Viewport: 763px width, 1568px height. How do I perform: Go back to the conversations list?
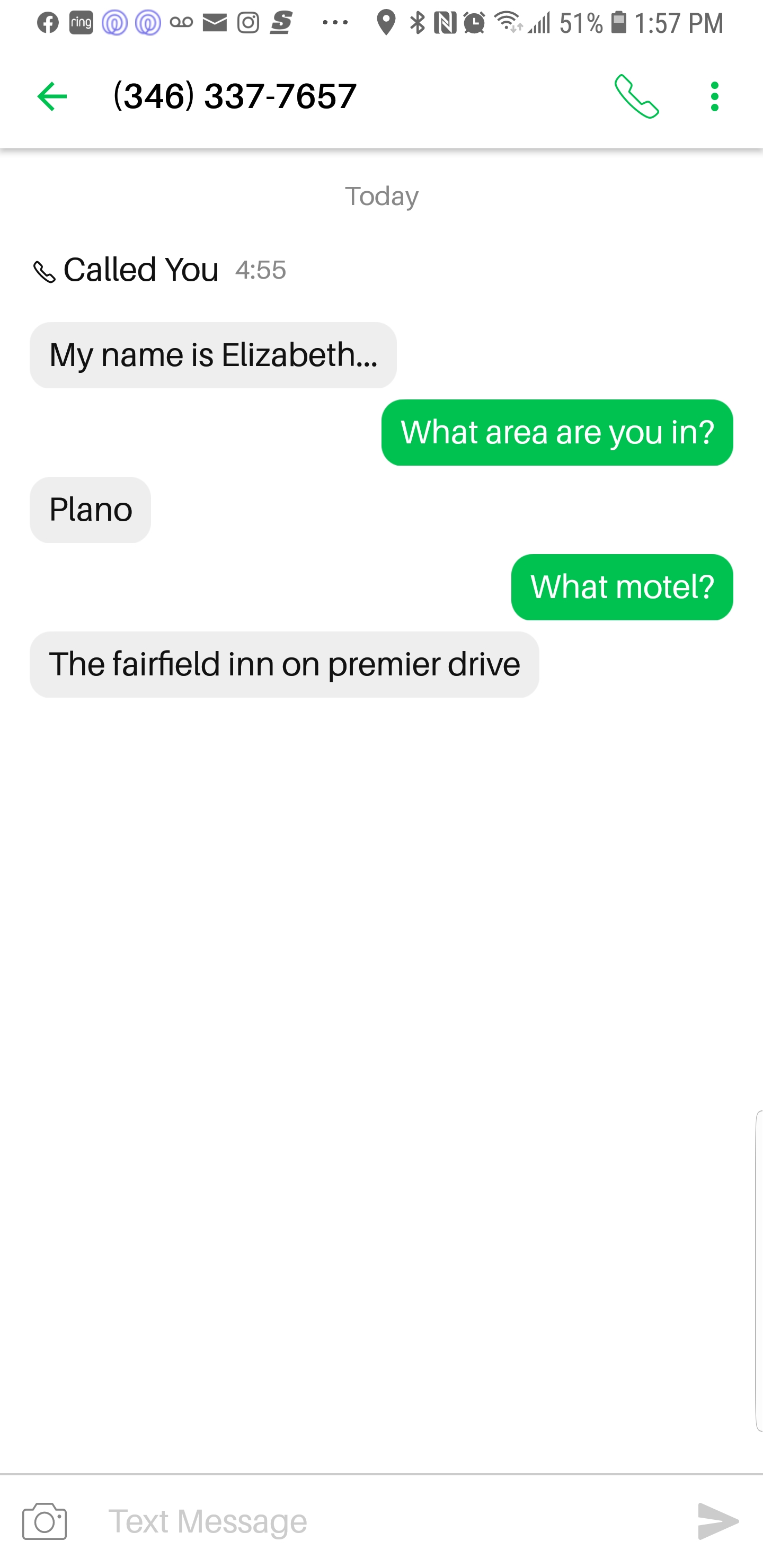pos(52,97)
